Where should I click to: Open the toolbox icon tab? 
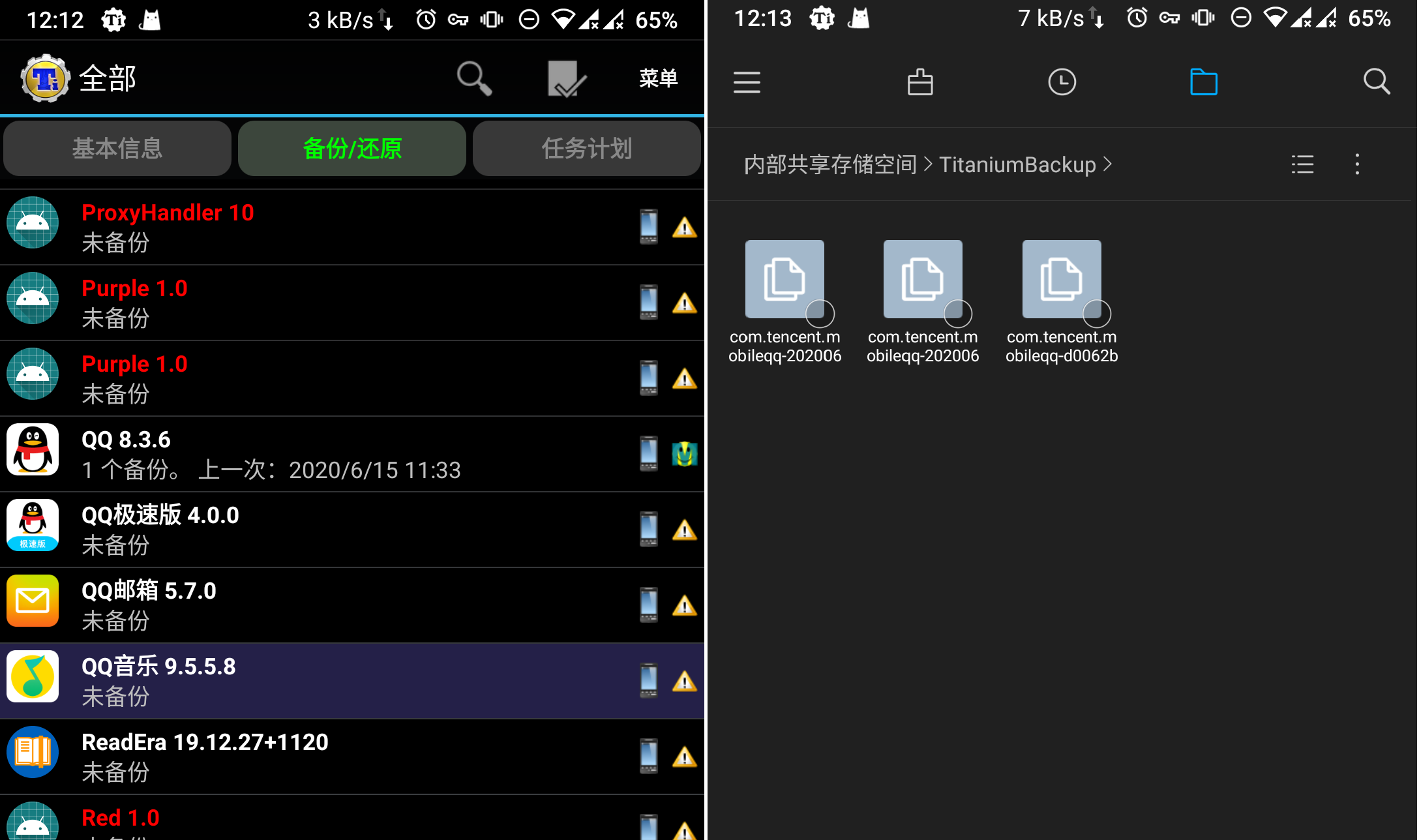tap(920, 82)
